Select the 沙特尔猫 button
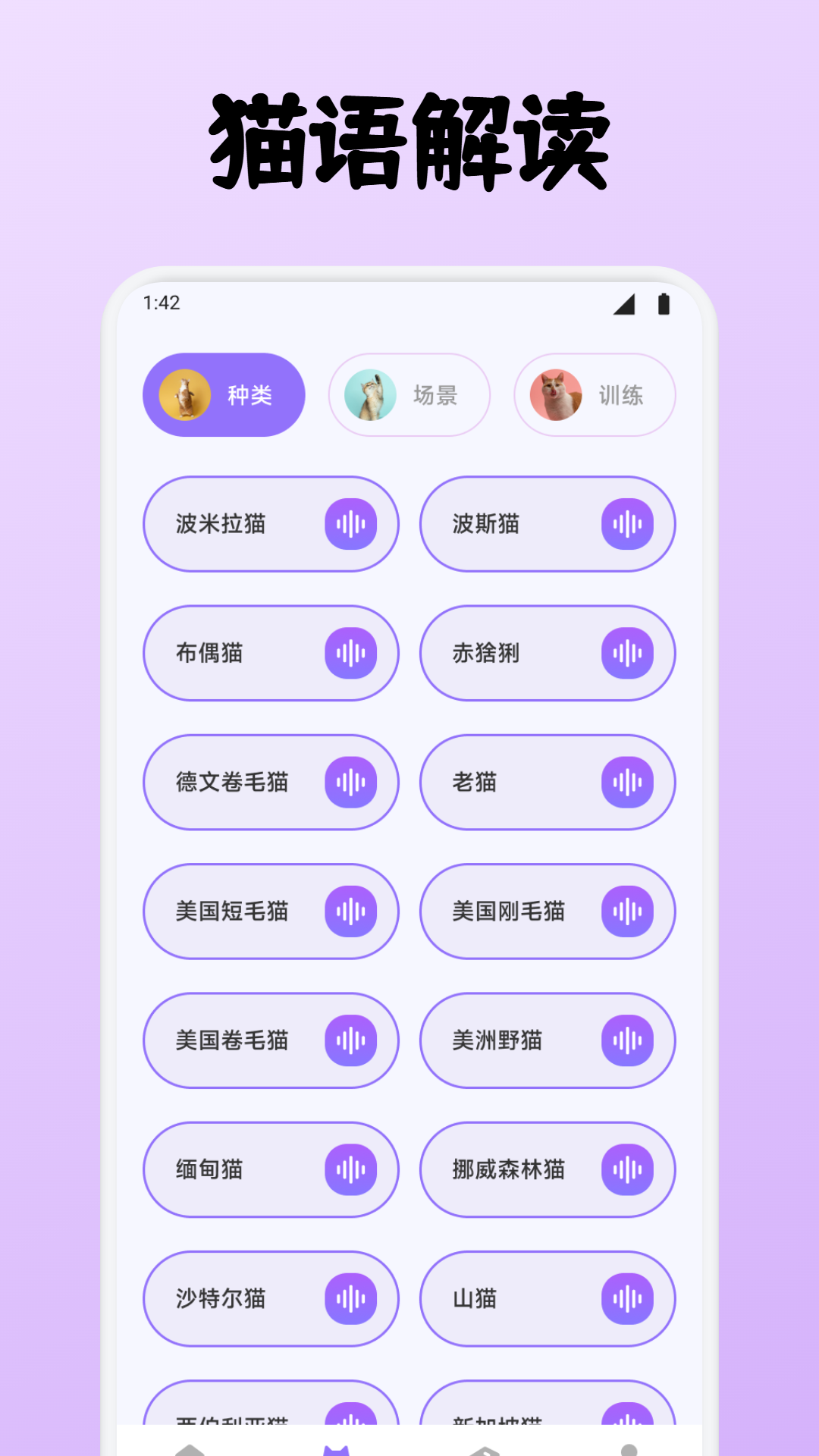The height and width of the screenshot is (1456, 819). pos(271,1298)
